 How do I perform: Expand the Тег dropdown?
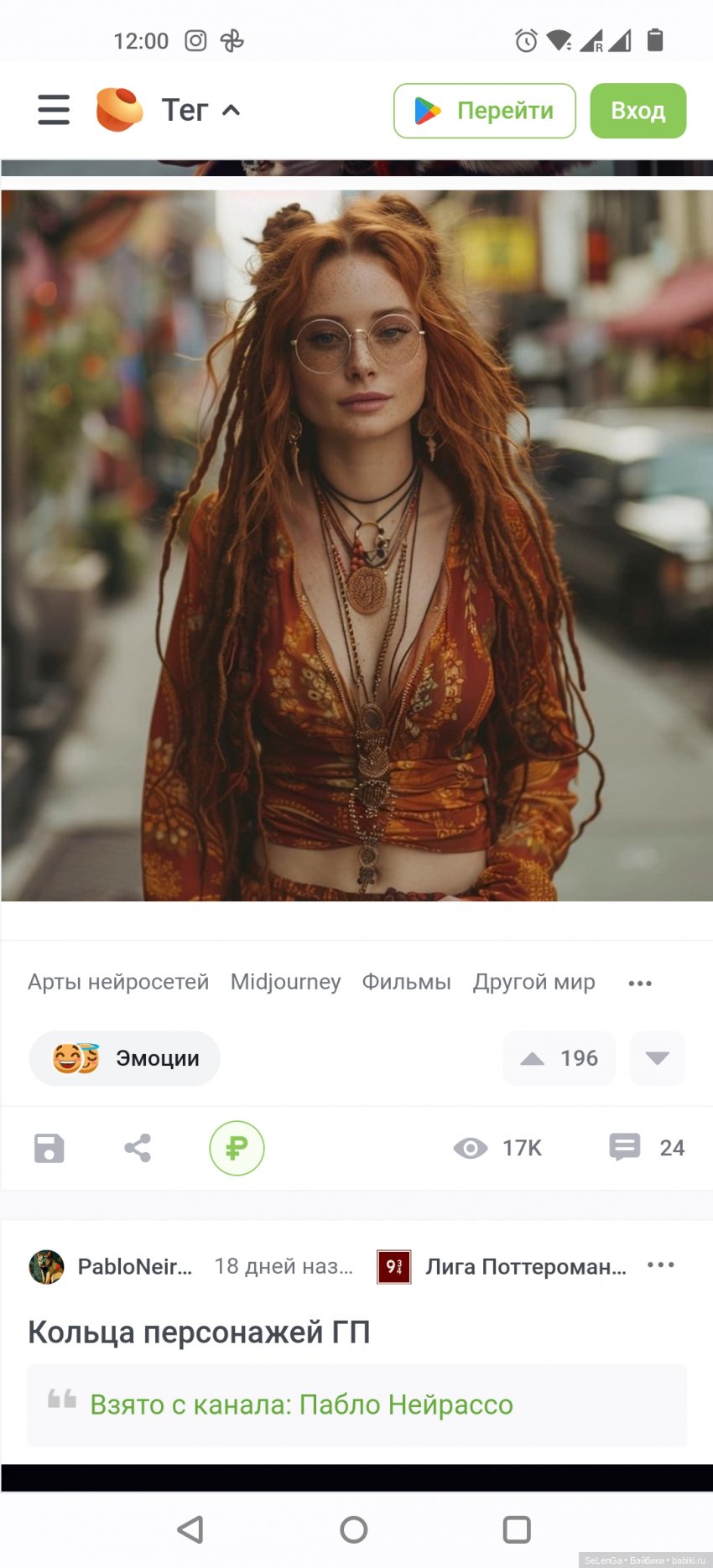(x=201, y=110)
